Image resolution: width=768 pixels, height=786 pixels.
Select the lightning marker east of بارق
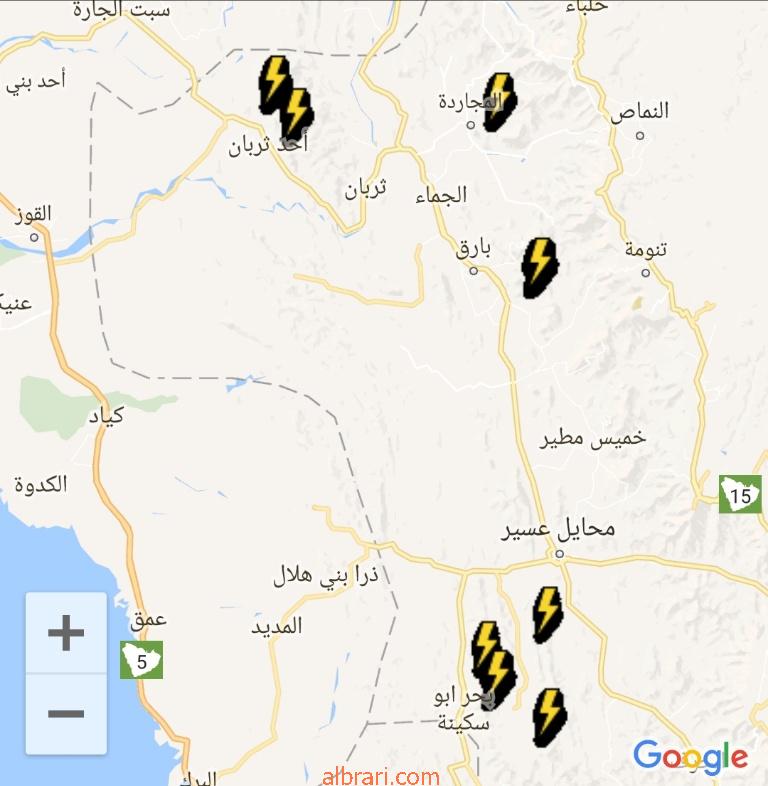539,267
